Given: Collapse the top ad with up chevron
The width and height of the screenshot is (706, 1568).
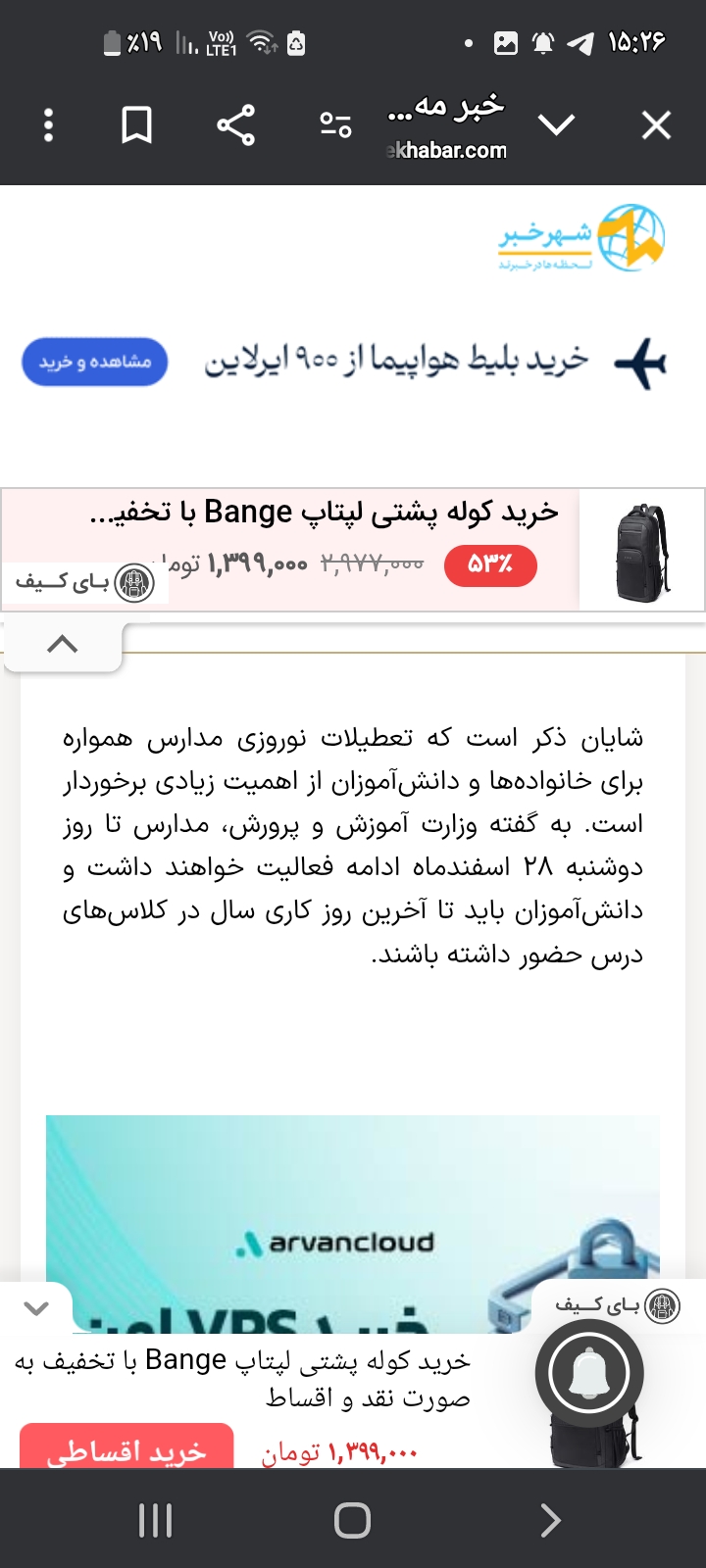Looking at the screenshot, I should click(63, 644).
